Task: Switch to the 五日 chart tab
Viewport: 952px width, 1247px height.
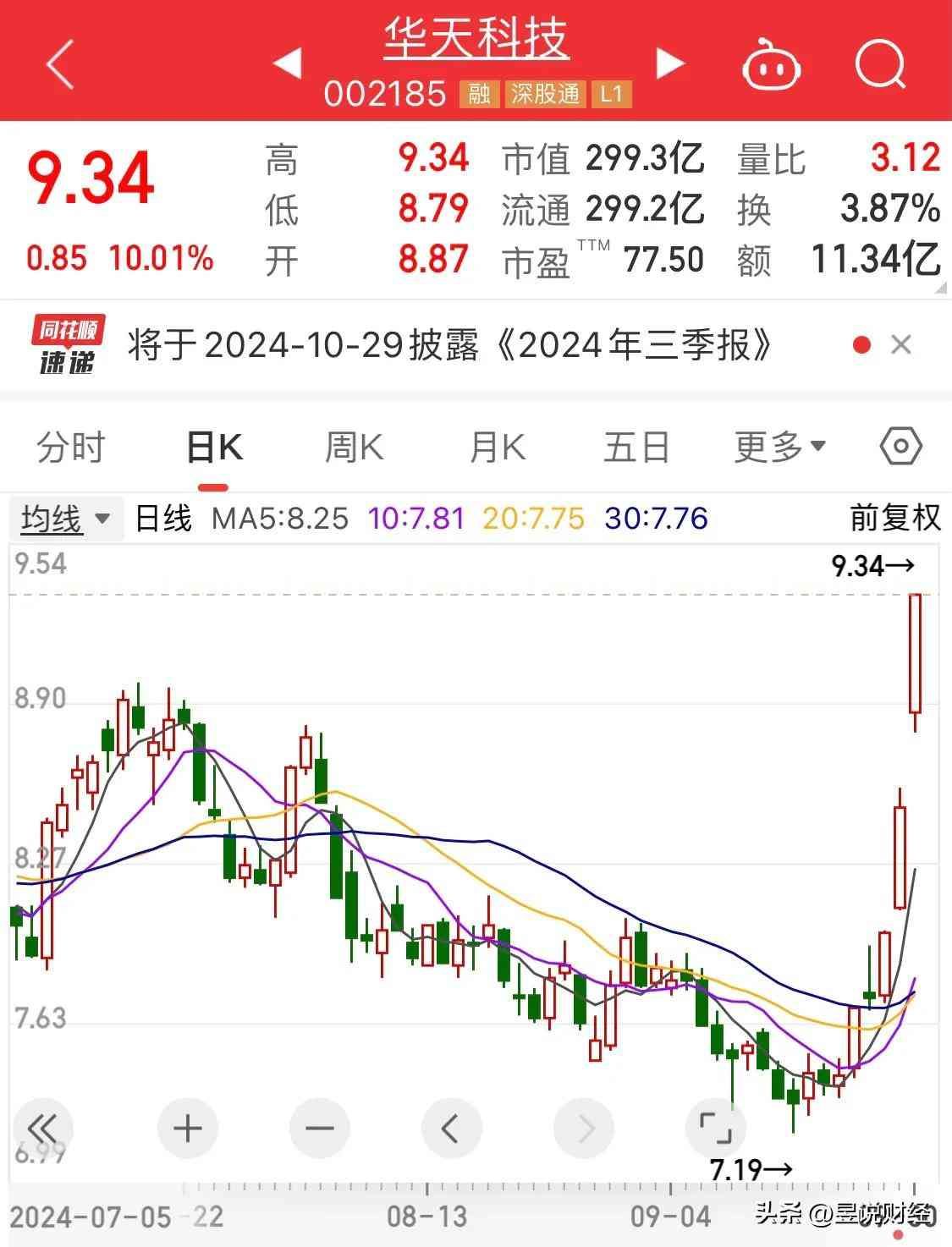Action: coord(636,447)
